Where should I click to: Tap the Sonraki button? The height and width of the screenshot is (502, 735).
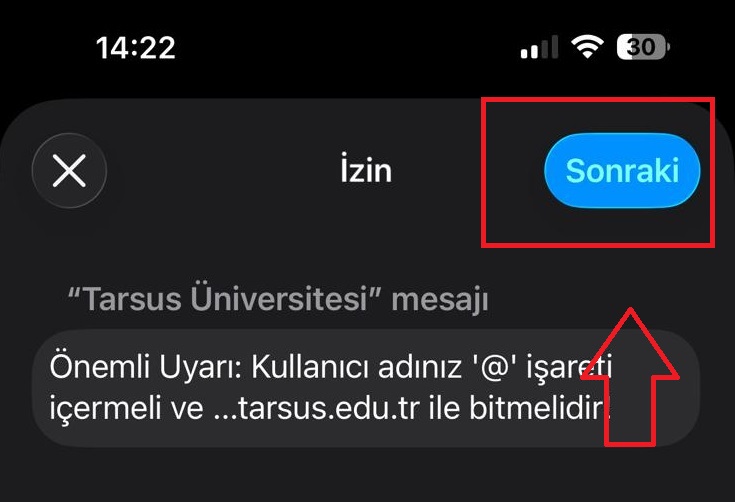point(621,171)
